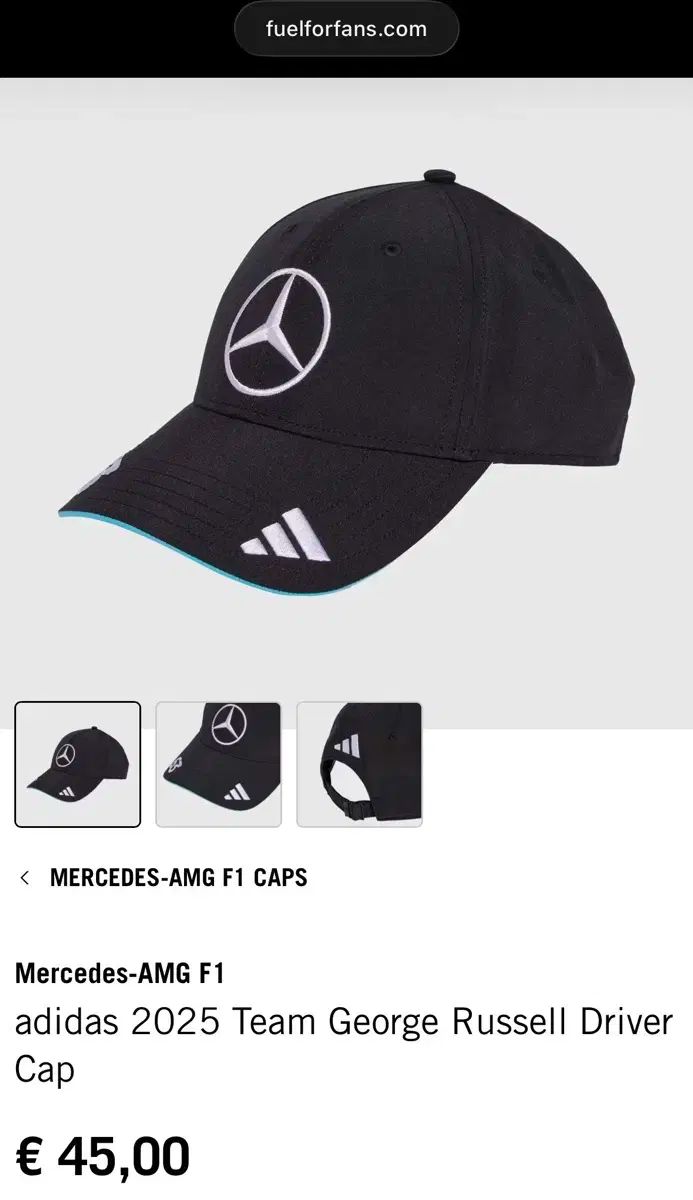Select the first cap thumbnail, side view
Image resolution: width=693 pixels, height=1200 pixels.
tap(78, 765)
